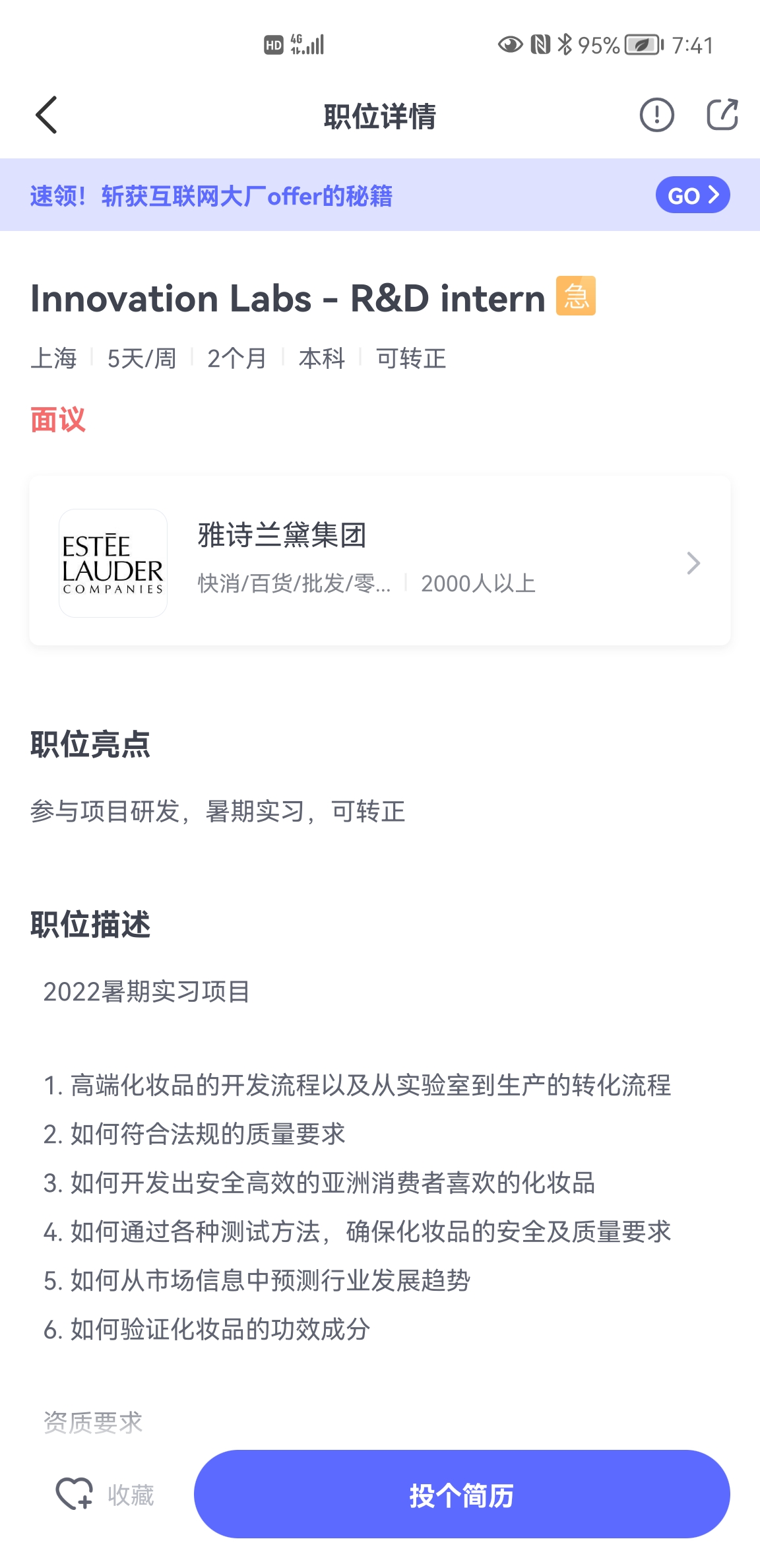Tap the 上海 location label
The image size is (760, 1568).
click(55, 358)
